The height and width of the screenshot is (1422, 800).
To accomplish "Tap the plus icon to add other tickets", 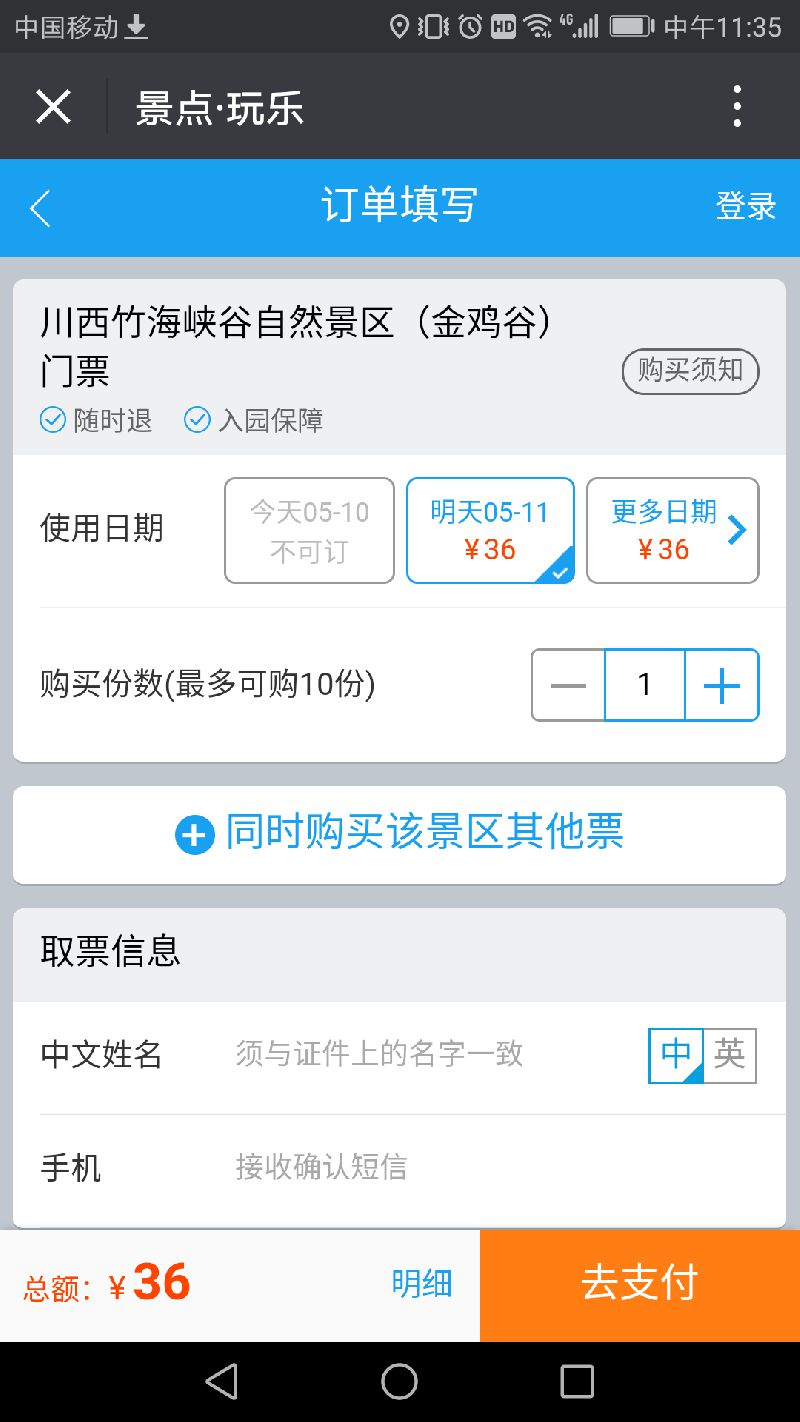I will tap(194, 834).
